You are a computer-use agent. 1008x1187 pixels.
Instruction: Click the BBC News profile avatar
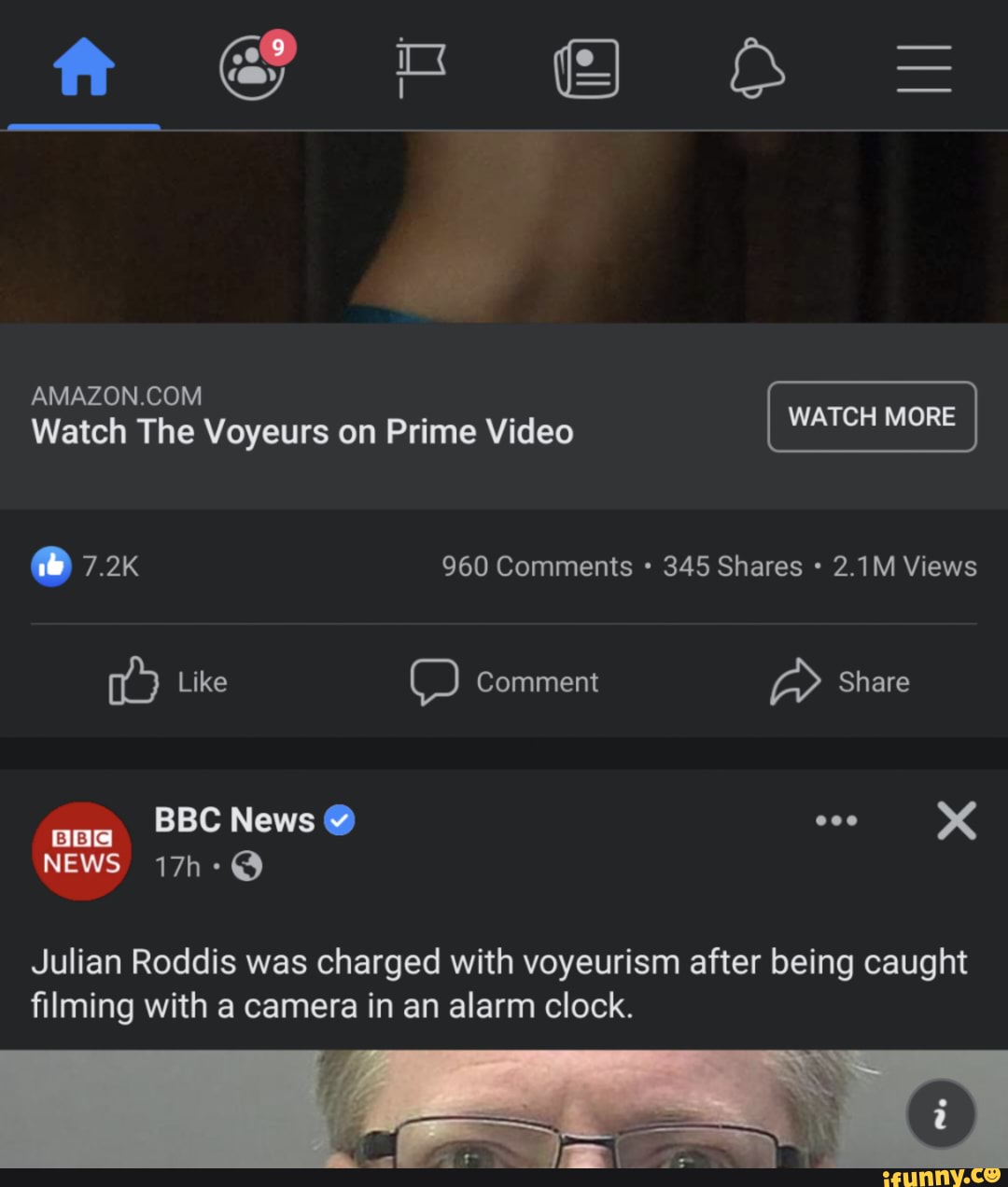pyautogui.click(x=80, y=850)
